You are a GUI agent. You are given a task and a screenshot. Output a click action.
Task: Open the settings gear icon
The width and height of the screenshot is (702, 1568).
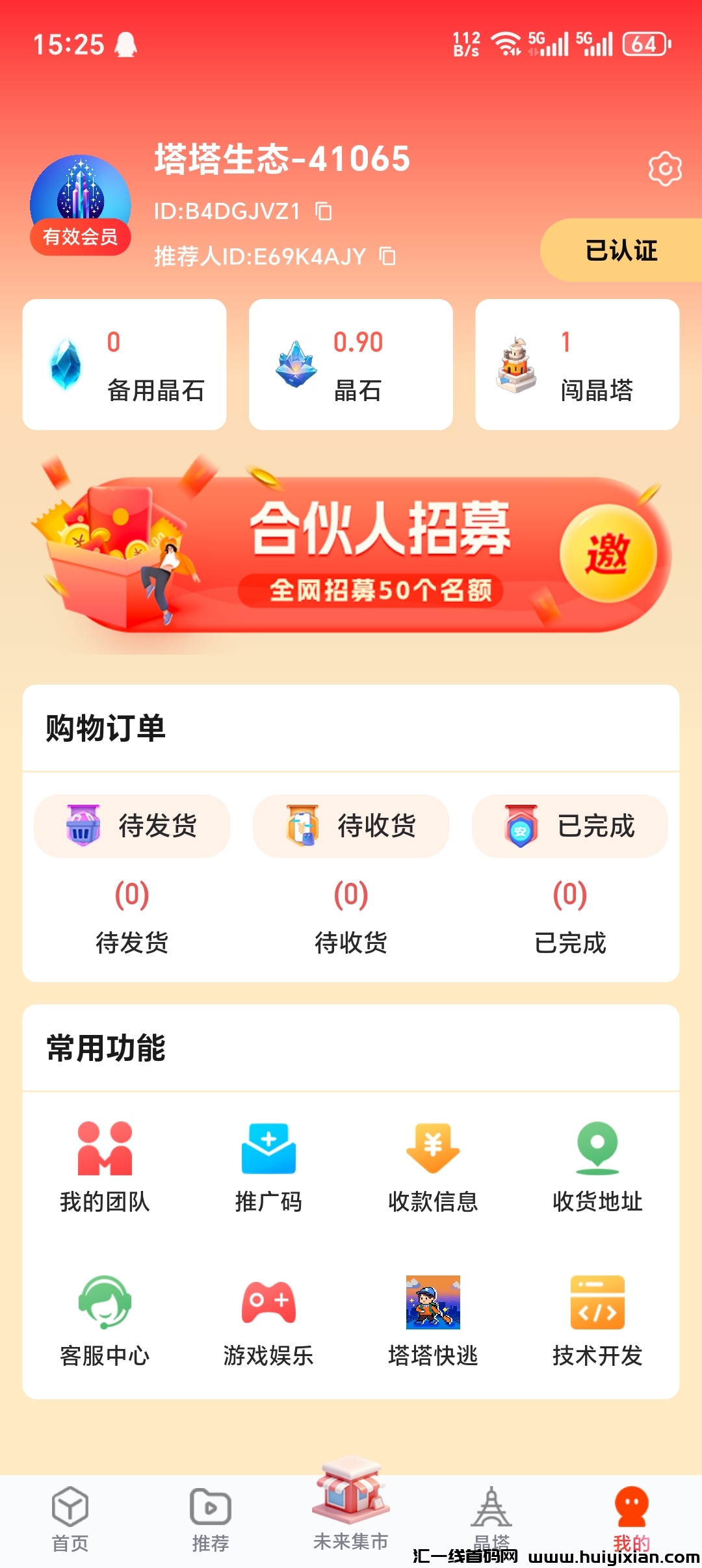[665, 169]
